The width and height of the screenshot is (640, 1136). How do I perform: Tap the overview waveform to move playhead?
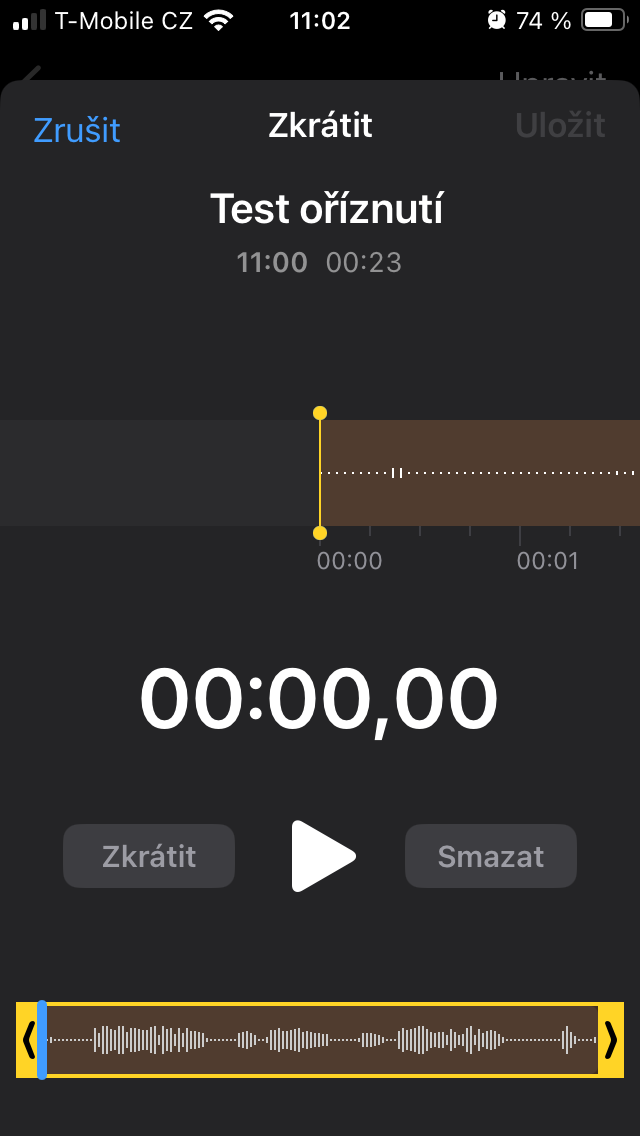coord(320,1040)
